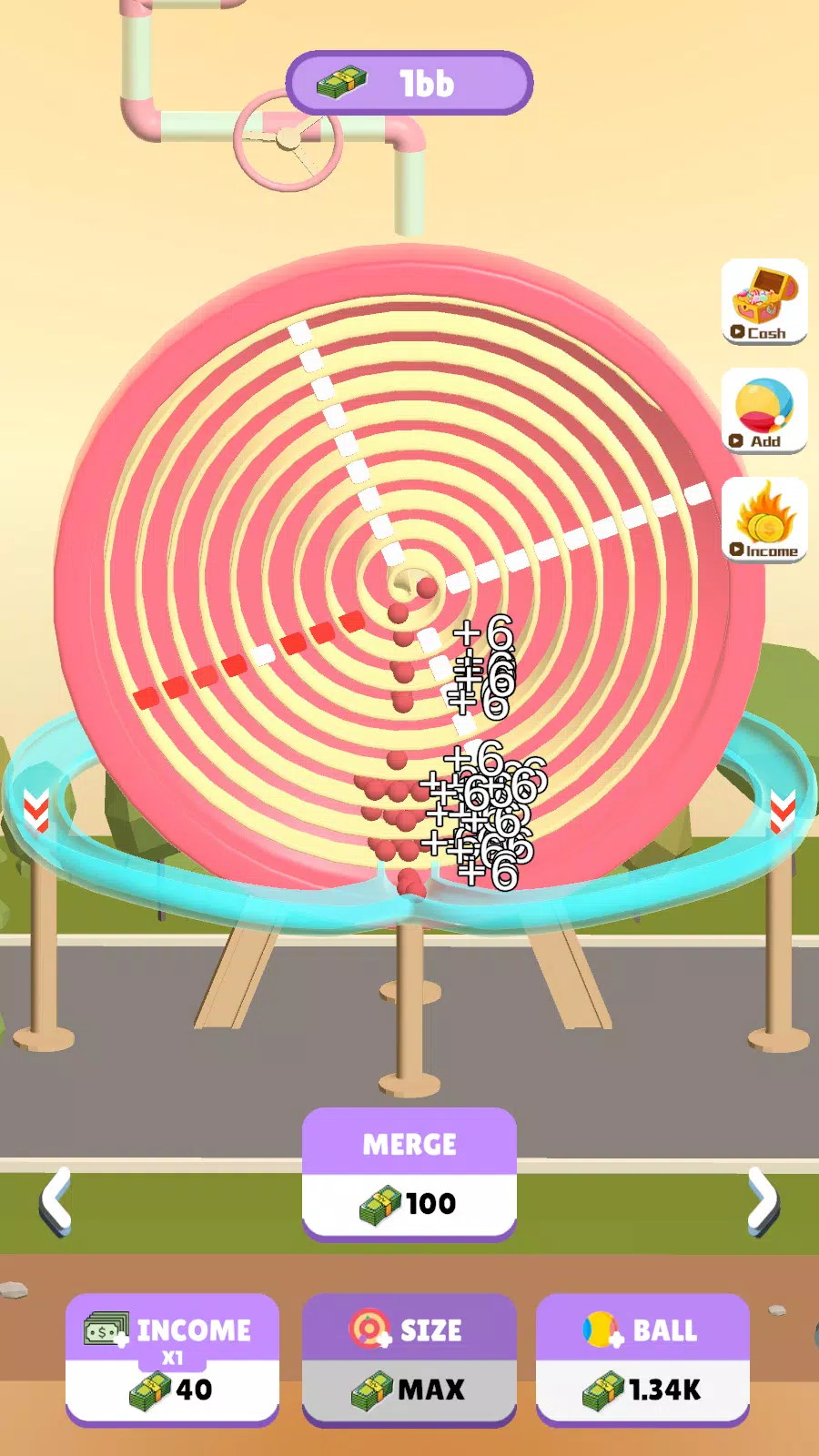Screen dimensions: 819x1456
Task: Go to the next stage arrow
Action: click(763, 1201)
